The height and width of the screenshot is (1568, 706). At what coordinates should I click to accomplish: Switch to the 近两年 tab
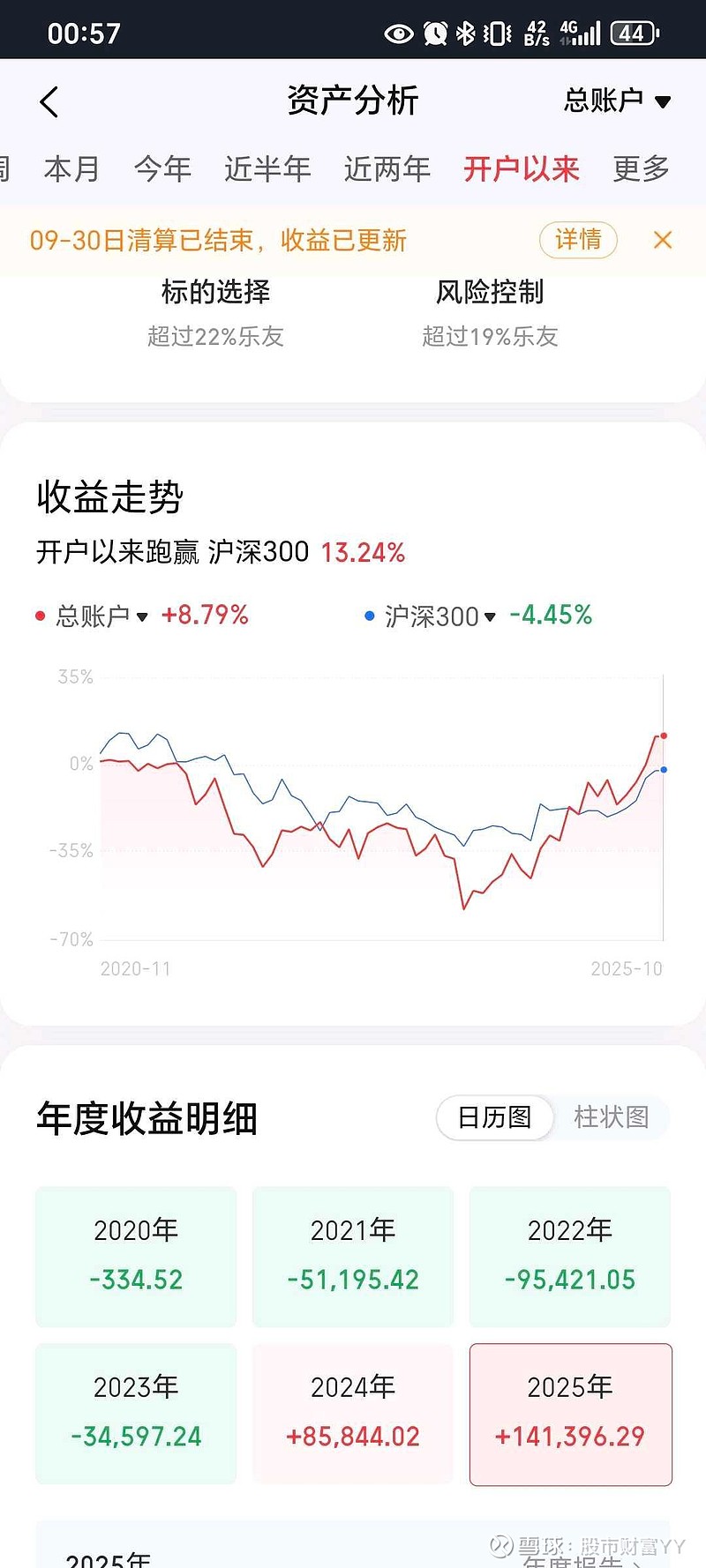tap(387, 168)
